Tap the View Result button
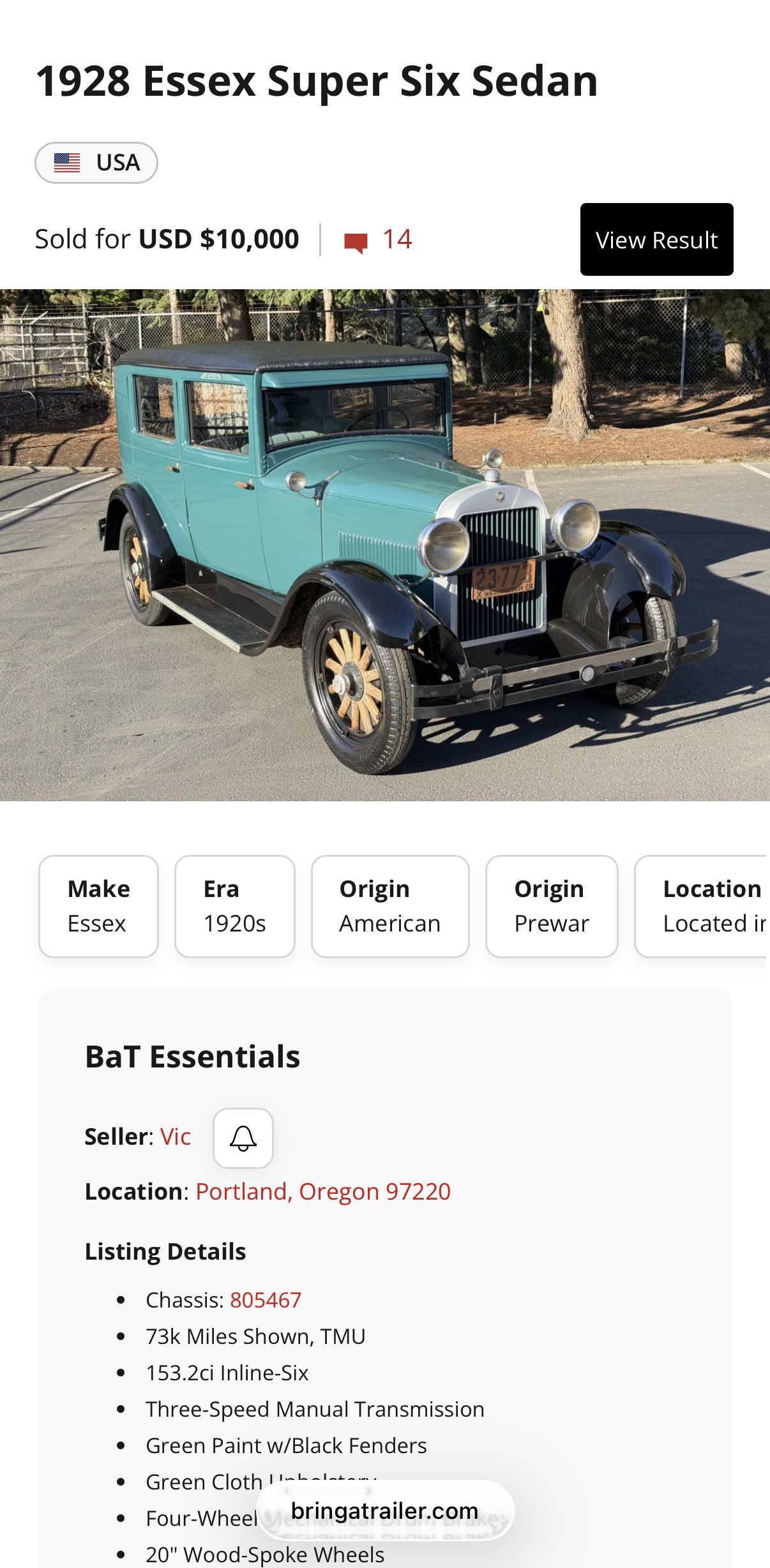The image size is (770, 1568). [656, 239]
